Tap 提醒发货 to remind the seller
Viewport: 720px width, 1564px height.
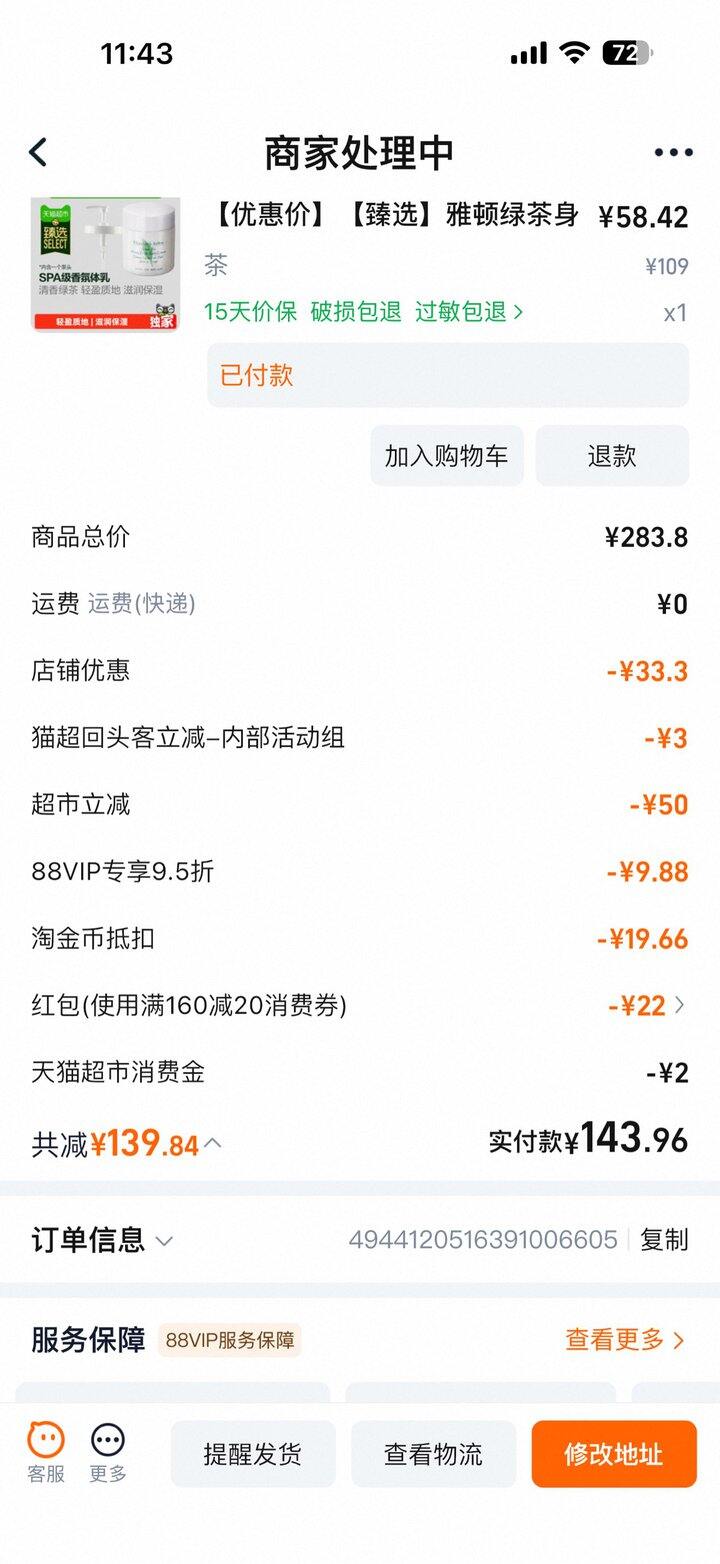point(252,1454)
